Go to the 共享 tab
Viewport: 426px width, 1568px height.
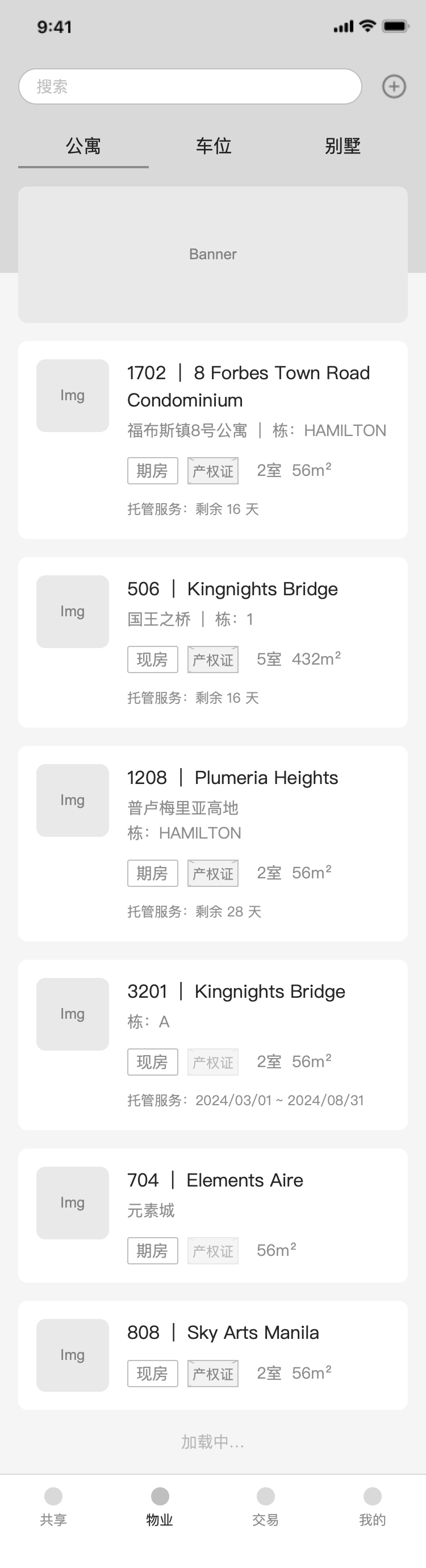coord(53,1506)
